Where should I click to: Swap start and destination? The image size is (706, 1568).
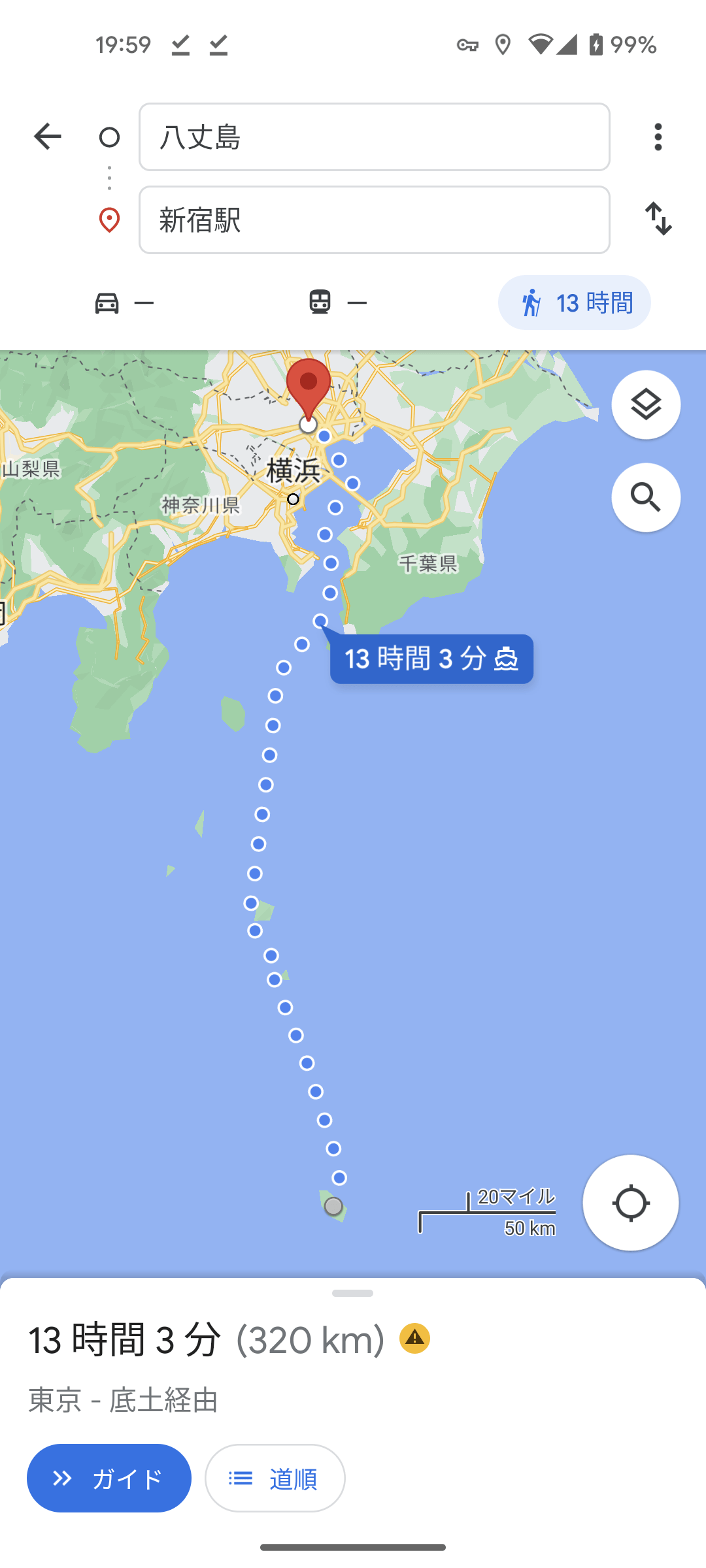(658, 219)
